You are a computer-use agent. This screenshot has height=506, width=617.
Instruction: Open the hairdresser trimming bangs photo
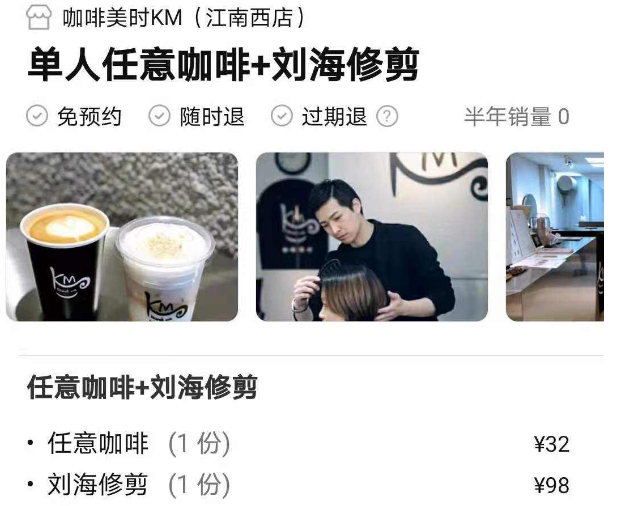click(371, 237)
